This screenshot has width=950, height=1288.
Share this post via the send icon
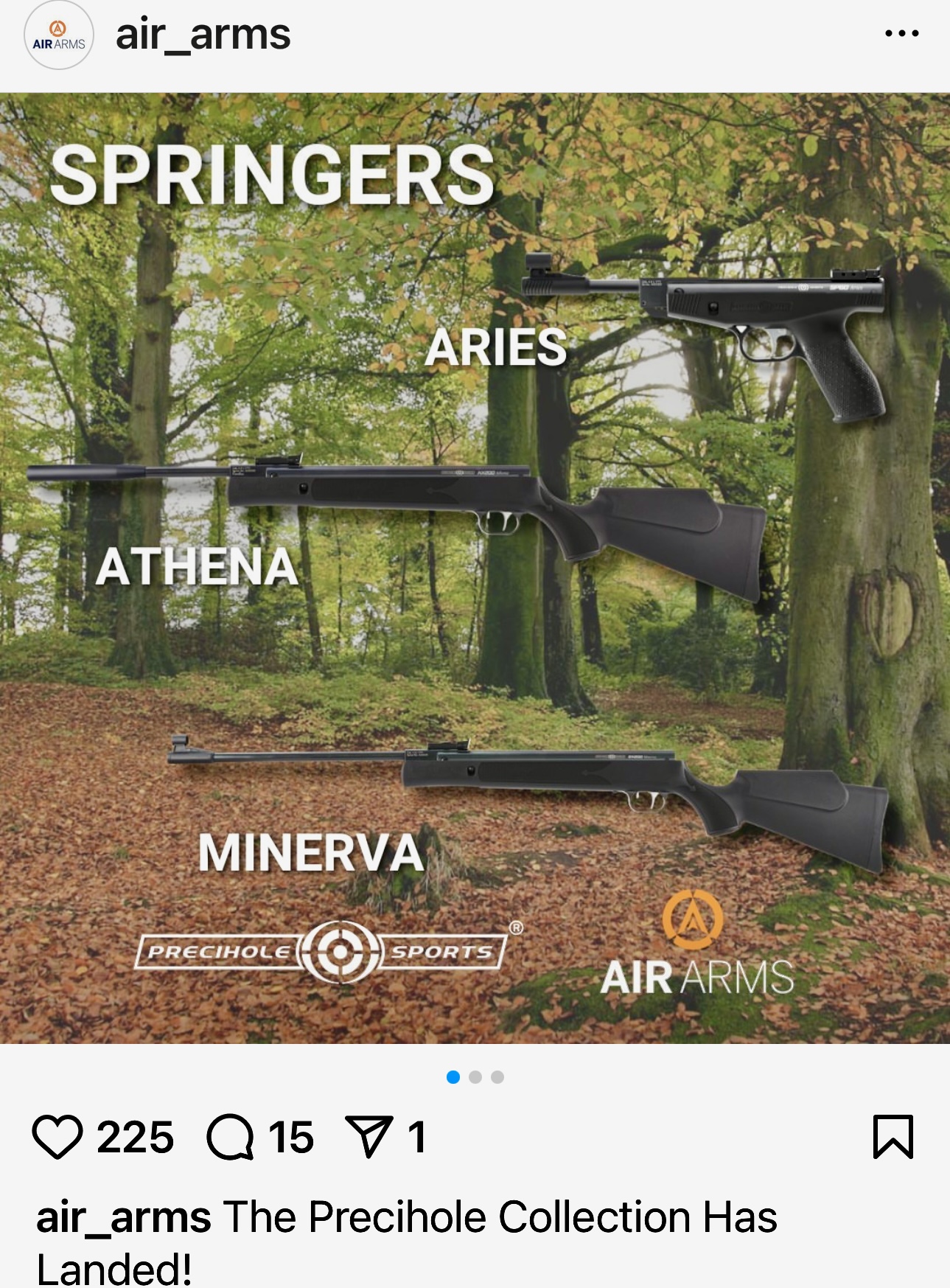click(369, 1136)
